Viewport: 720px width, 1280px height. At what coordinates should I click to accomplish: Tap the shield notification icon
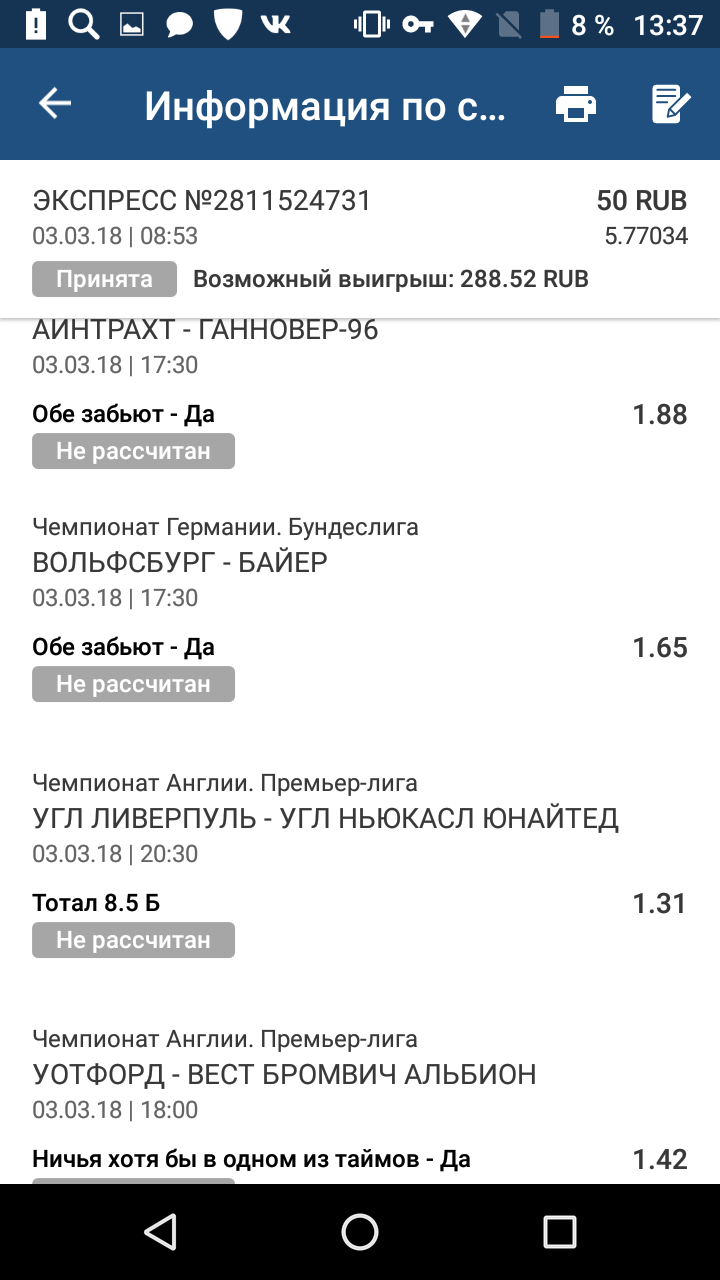[x=230, y=25]
